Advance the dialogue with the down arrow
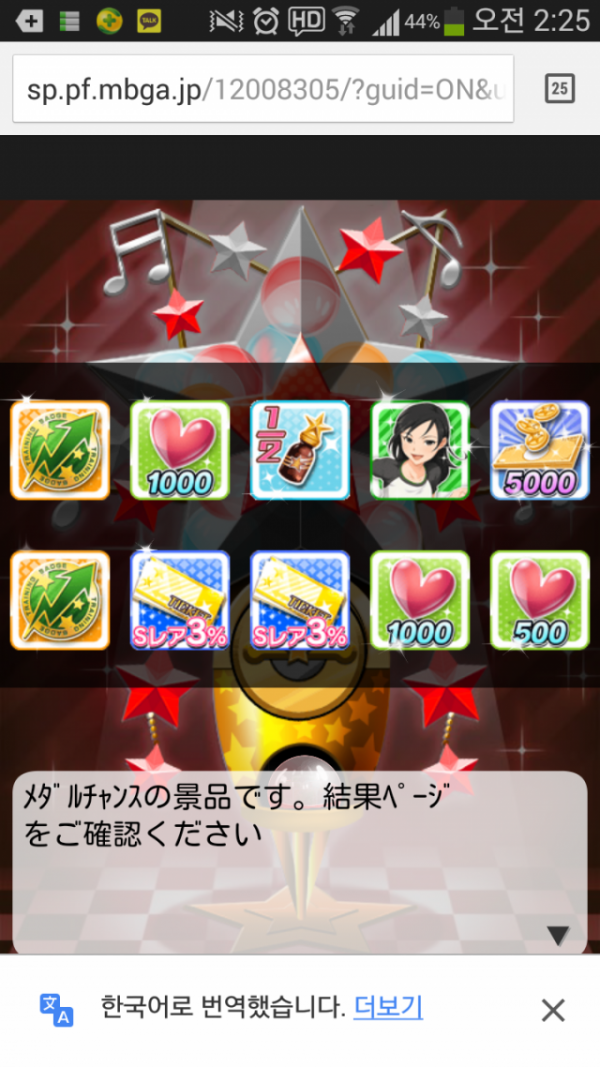Screen dimensions: 600x1067 [x=557, y=936]
